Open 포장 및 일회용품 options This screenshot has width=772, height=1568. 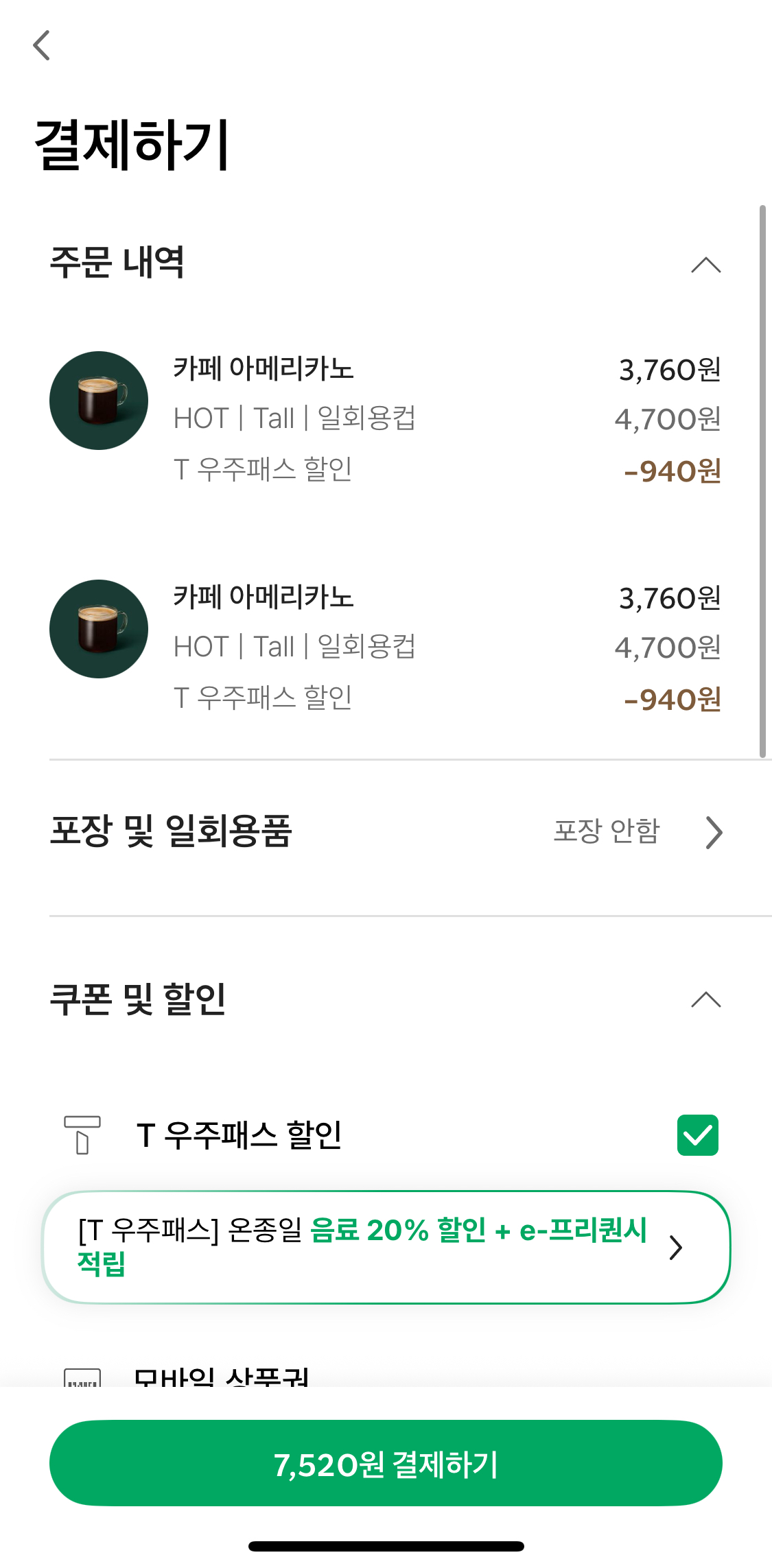[x=386, y=832]
